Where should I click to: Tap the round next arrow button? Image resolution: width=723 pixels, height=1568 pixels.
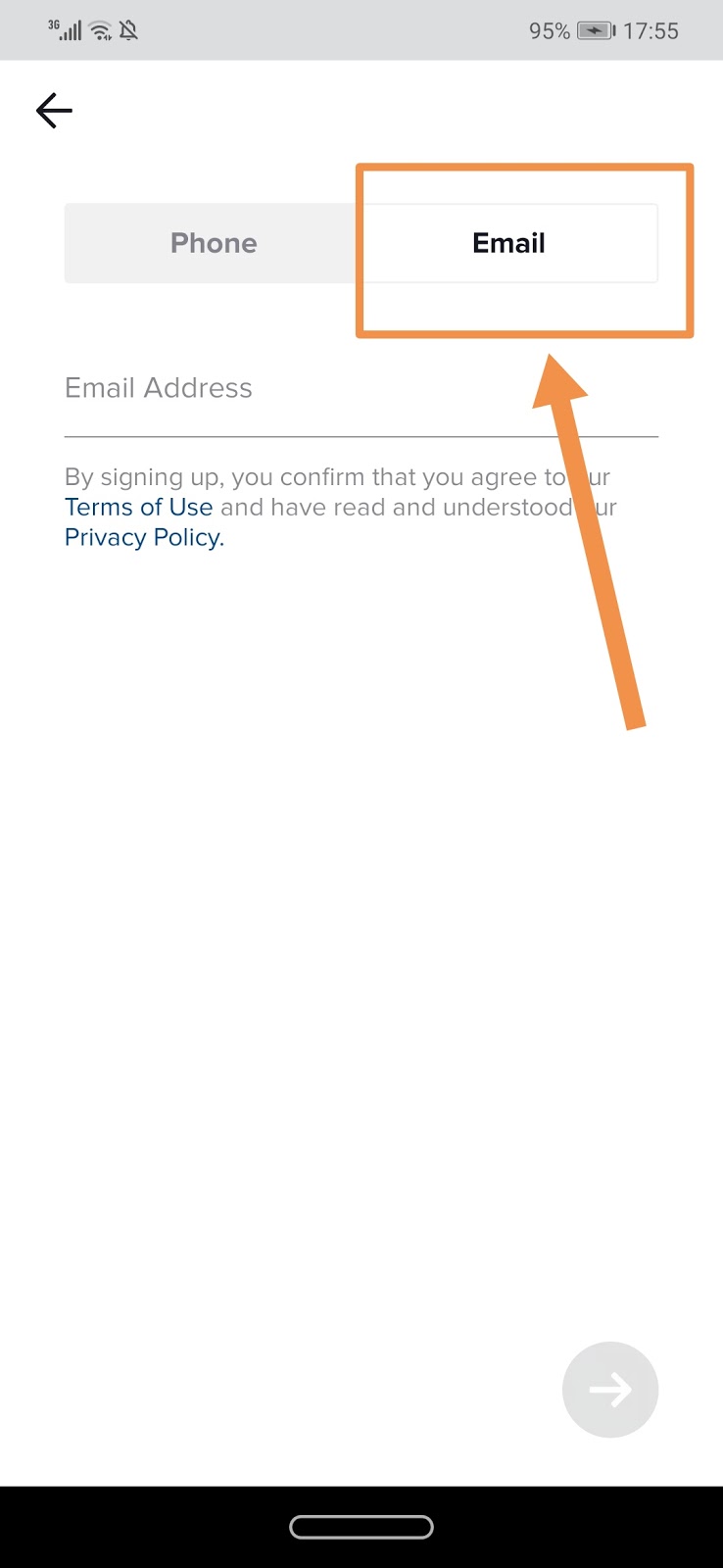[610, 1389]
